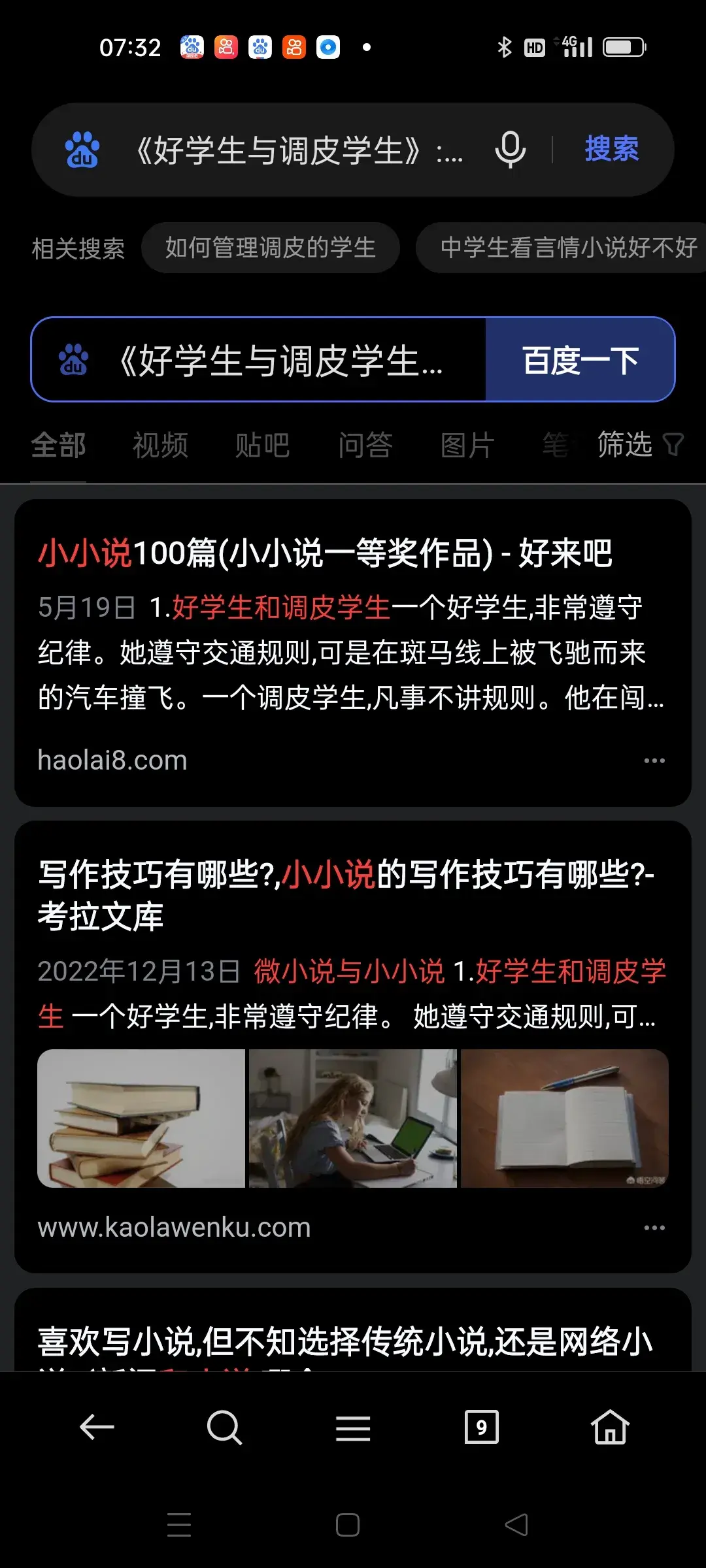Open result 小小说100篇 from 好来吧
The height and width of the screenshot is (1568, 706).
(325, 553)
